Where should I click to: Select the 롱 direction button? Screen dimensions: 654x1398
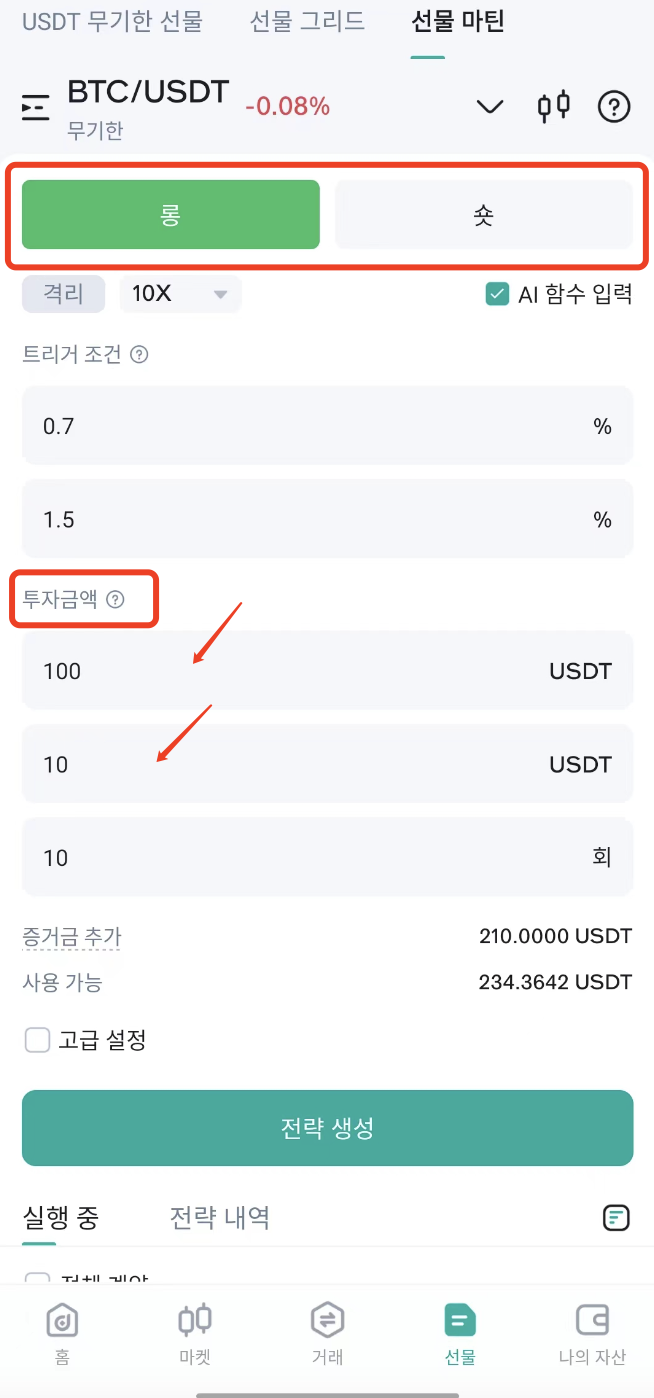(171, 214)
